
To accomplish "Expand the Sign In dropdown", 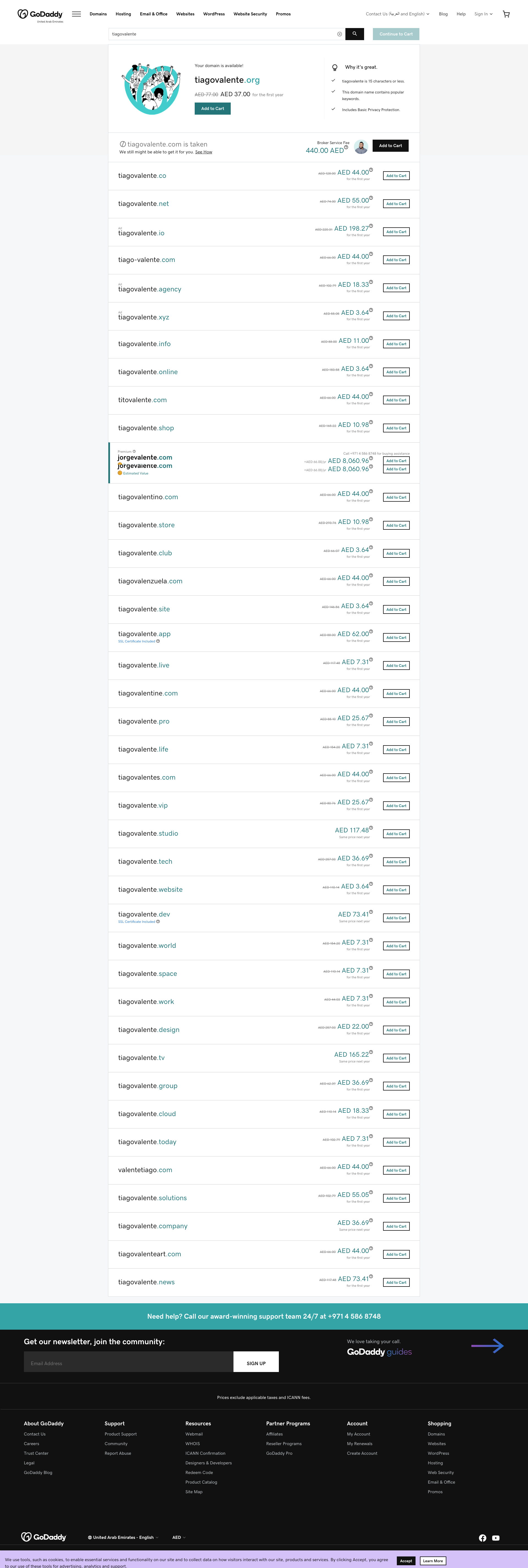I will click(x=483, y=14).
